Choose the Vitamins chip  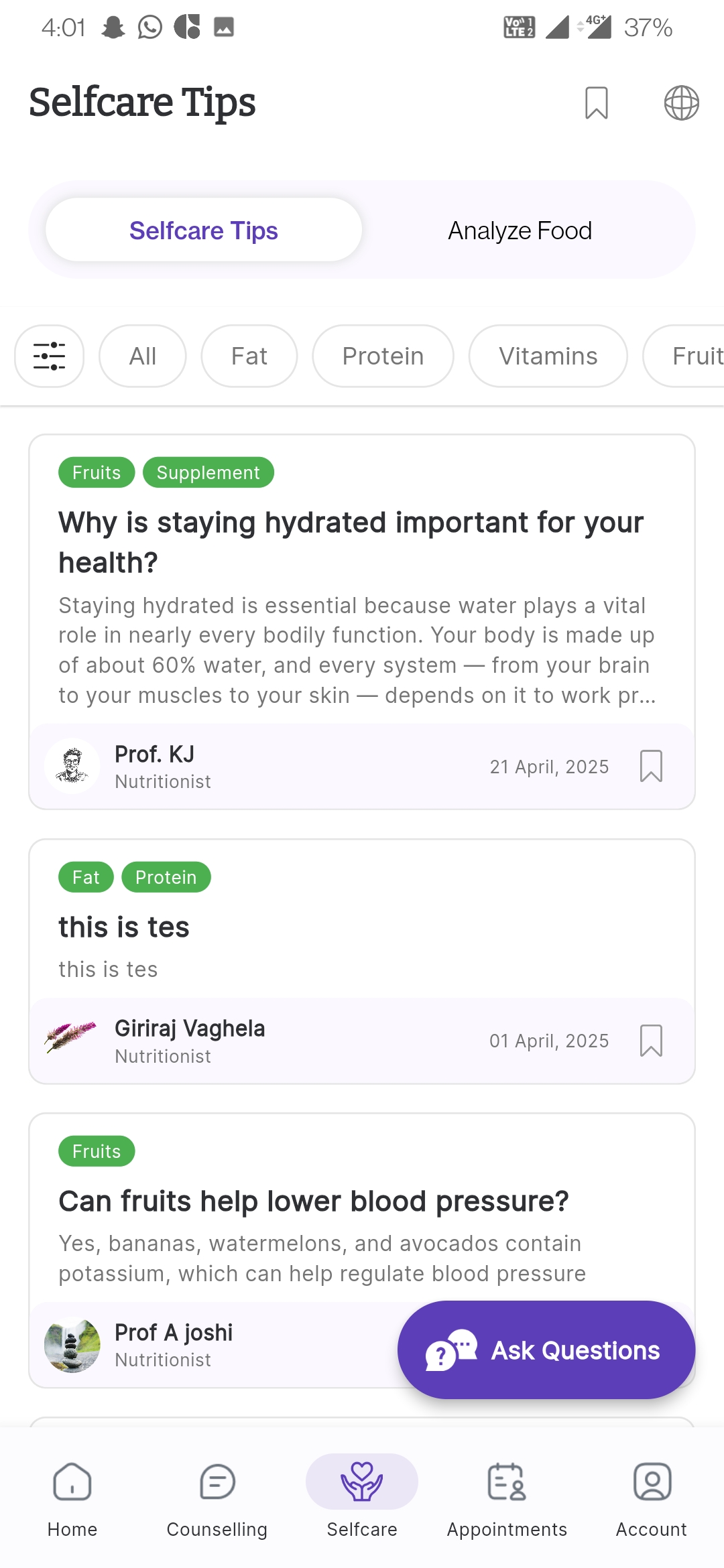pos(548,356)
